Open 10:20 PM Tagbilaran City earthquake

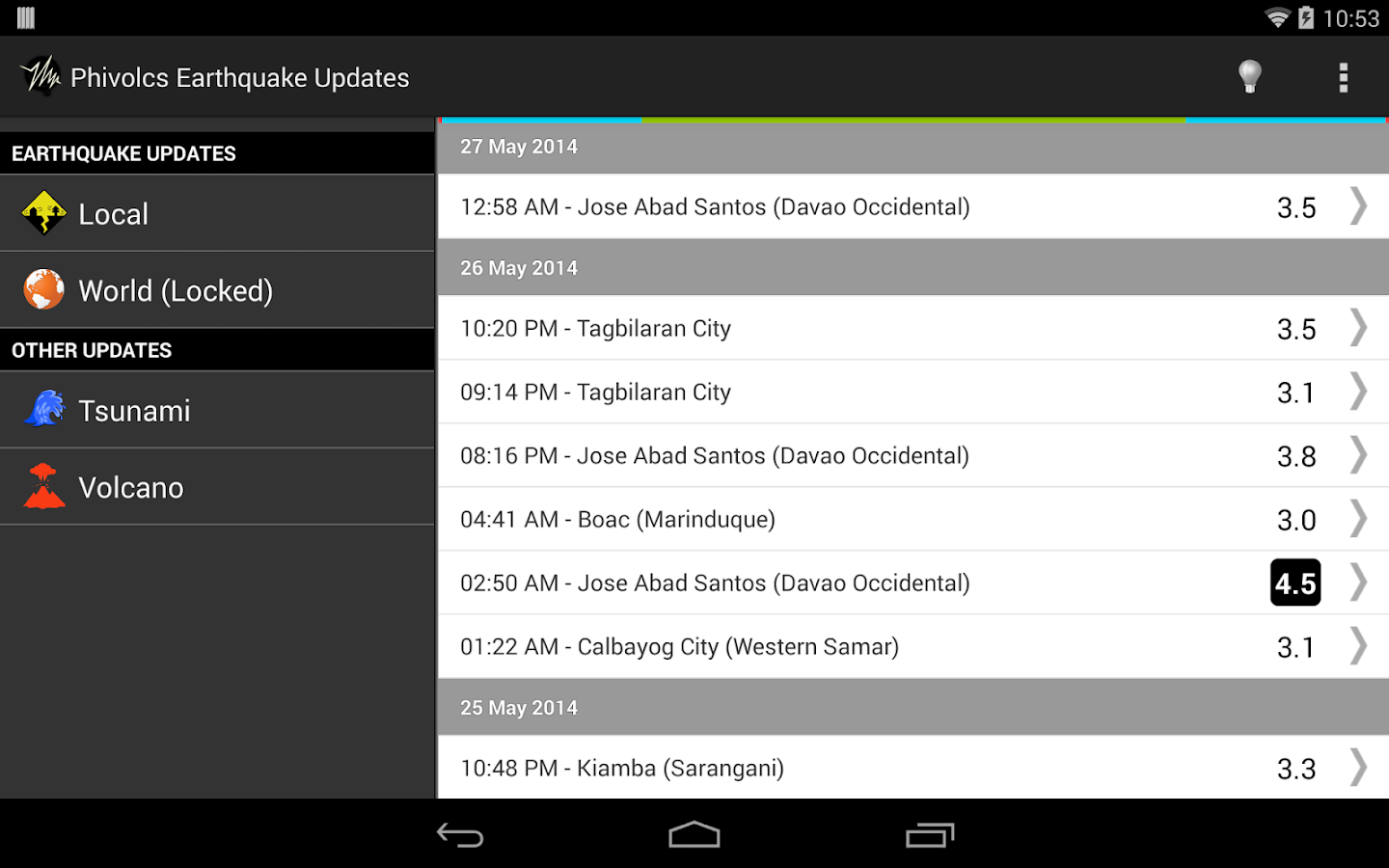912,328
